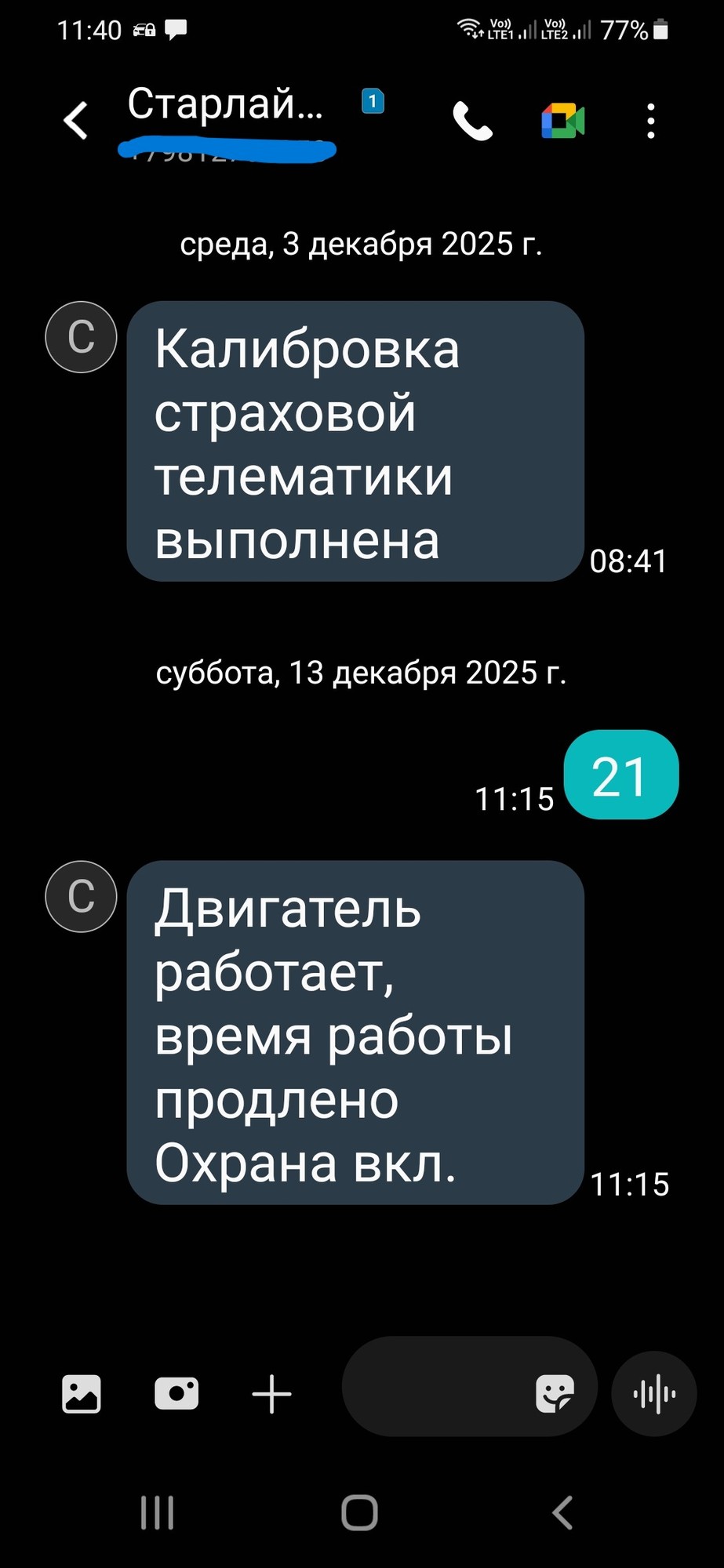This screenshot has height=1568, width=724.
Task: Go back to the conversations list
Action: coord(75,121)
